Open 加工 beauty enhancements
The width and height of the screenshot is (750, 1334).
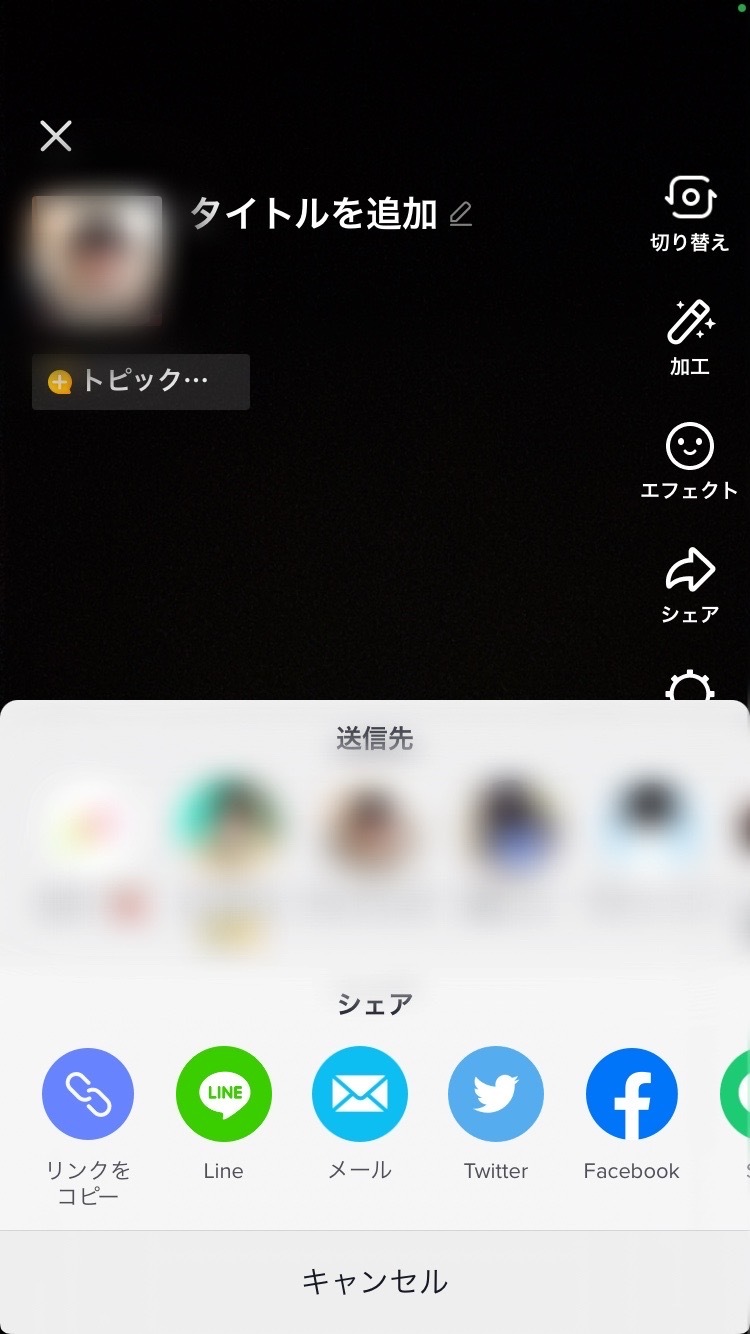(x=690, y=325)
